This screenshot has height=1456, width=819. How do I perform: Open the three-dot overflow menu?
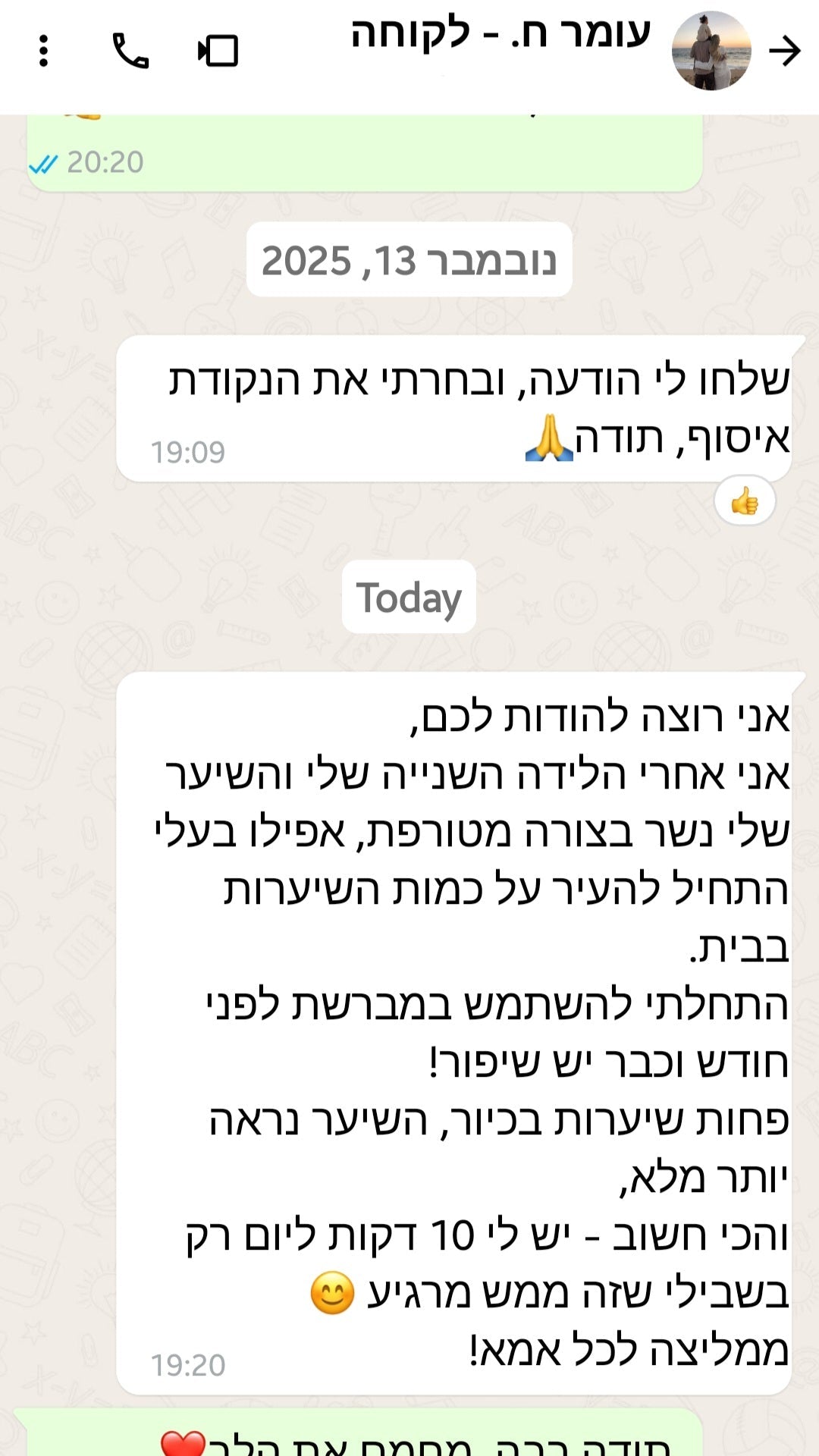[44, 51]
